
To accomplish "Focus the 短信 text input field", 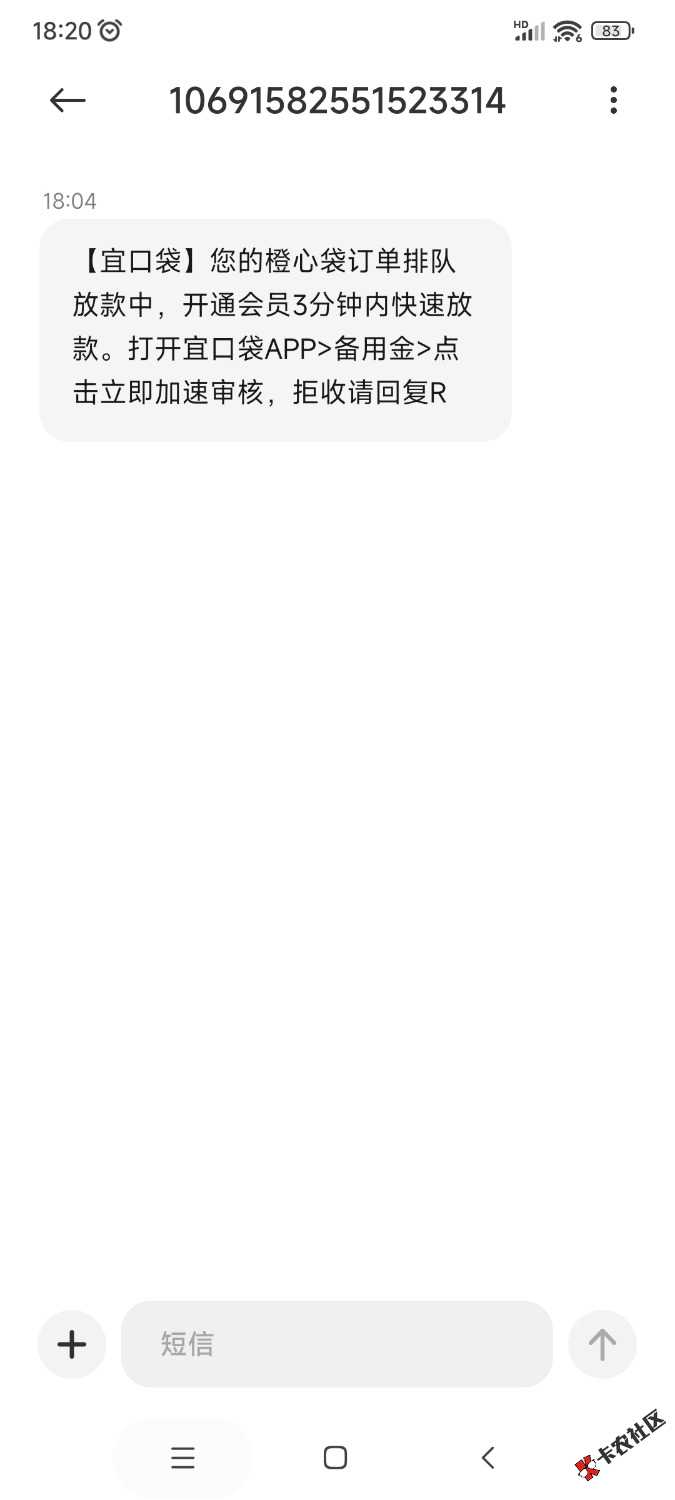I will 336,1344.
